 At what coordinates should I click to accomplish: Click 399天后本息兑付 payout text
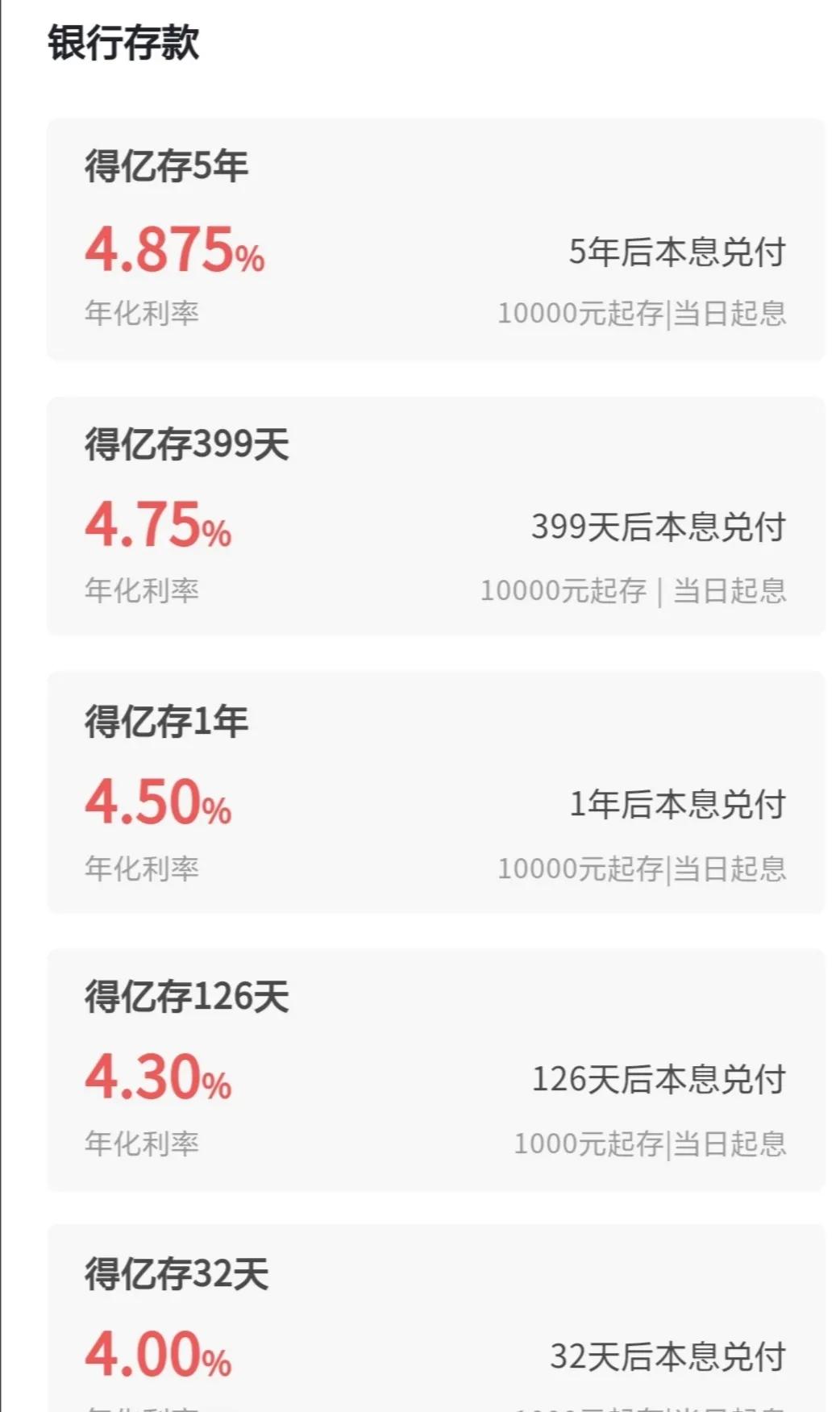tap(661, 530)
